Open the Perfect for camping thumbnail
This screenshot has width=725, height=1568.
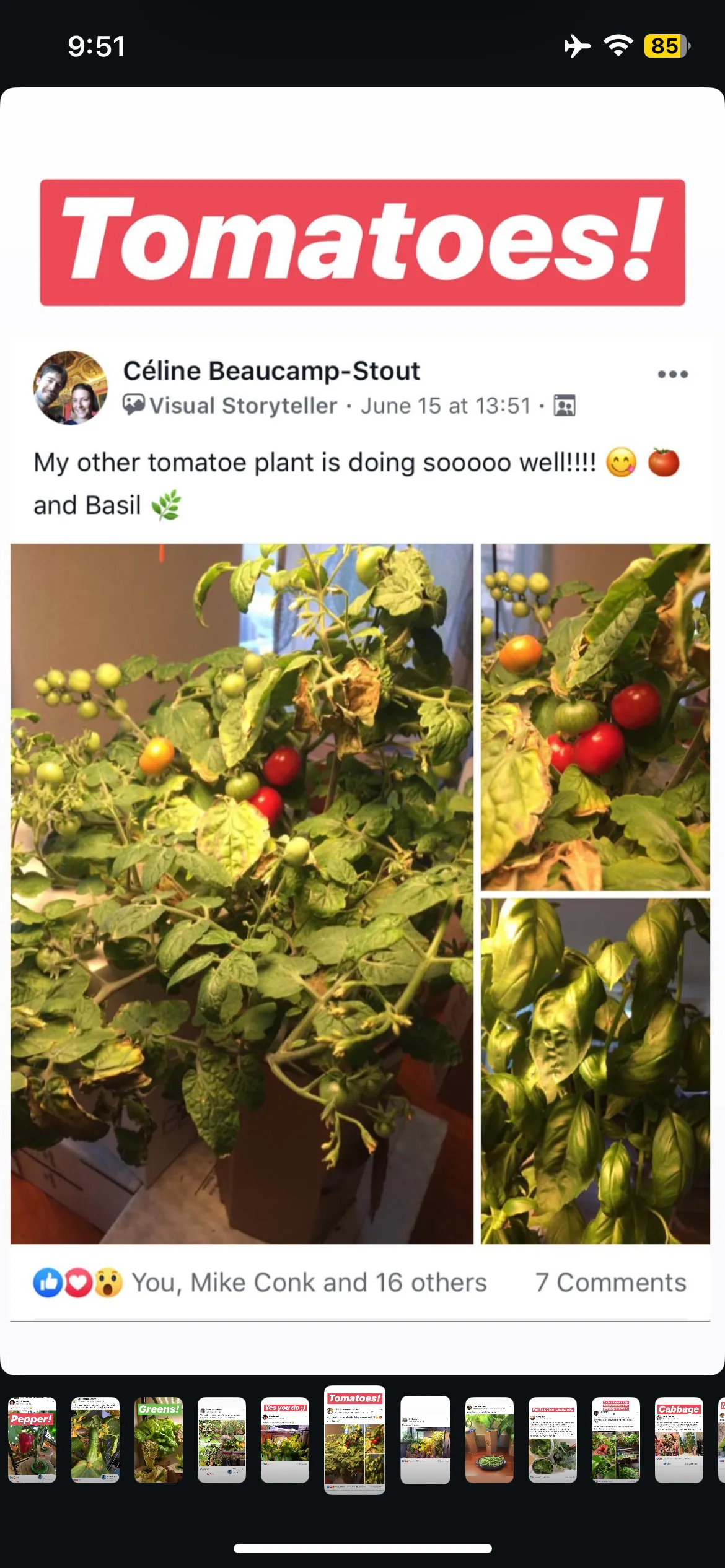tap(553, 1439)
